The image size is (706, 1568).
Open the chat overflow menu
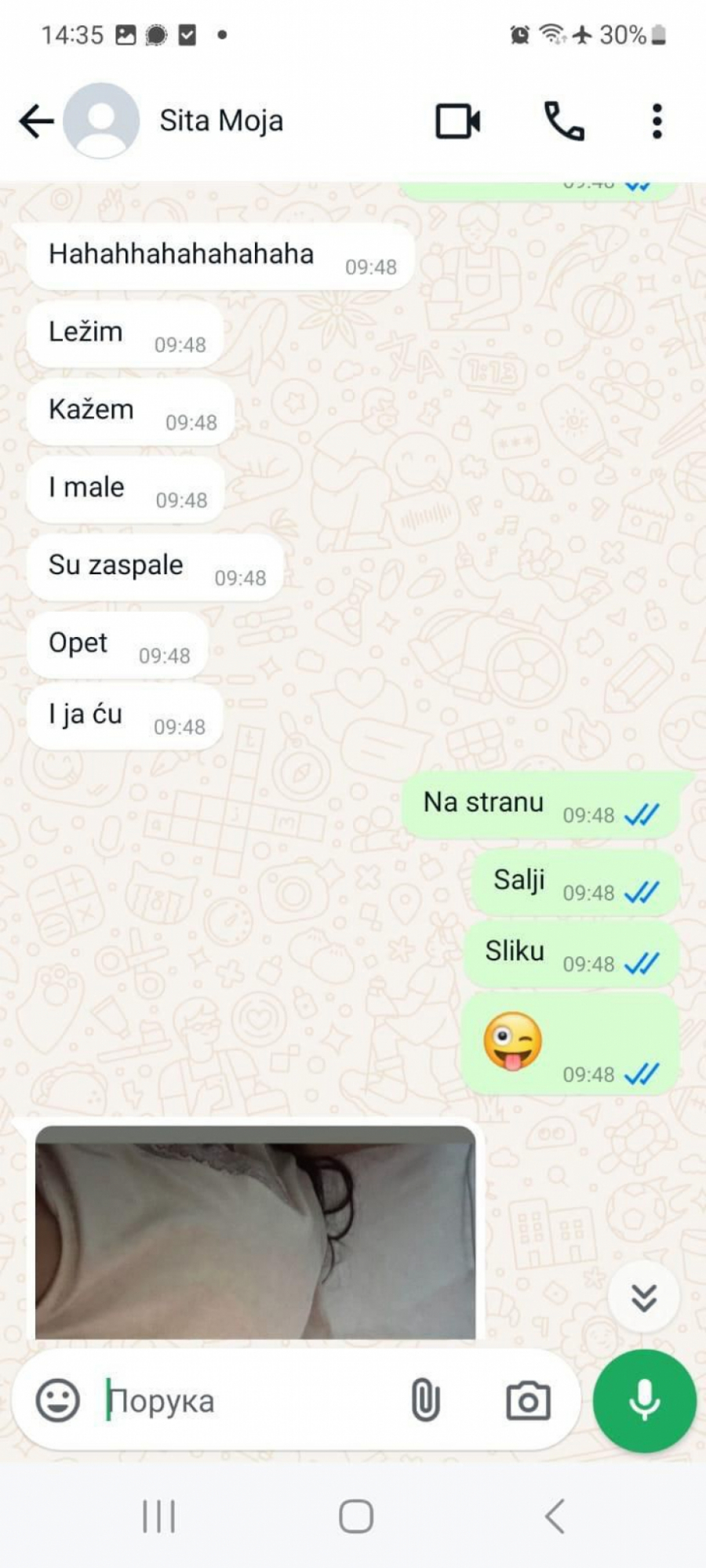click(657, 122)
